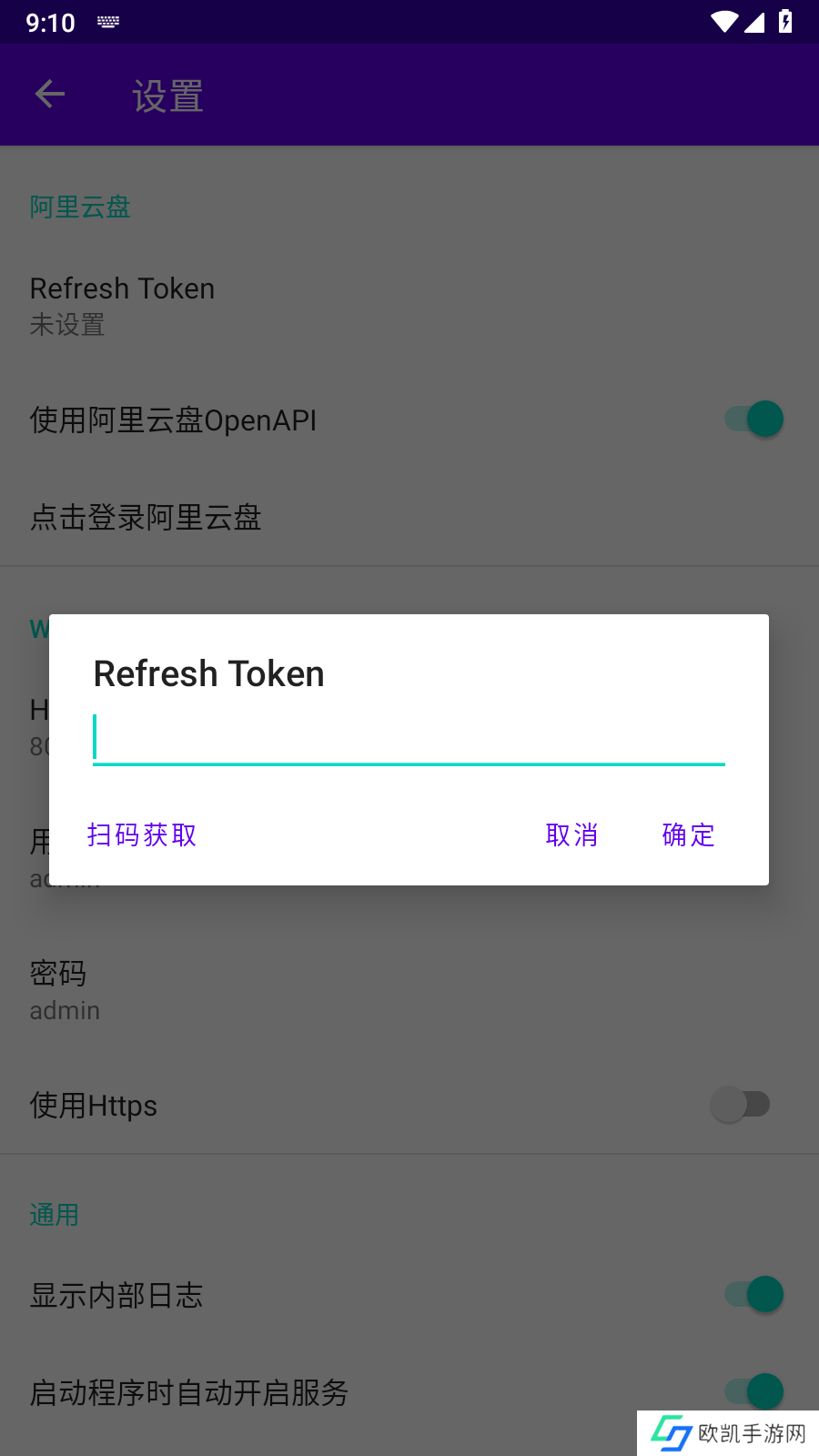
Task: Confirm the token with 确定
Action: [x=688, y=834]
